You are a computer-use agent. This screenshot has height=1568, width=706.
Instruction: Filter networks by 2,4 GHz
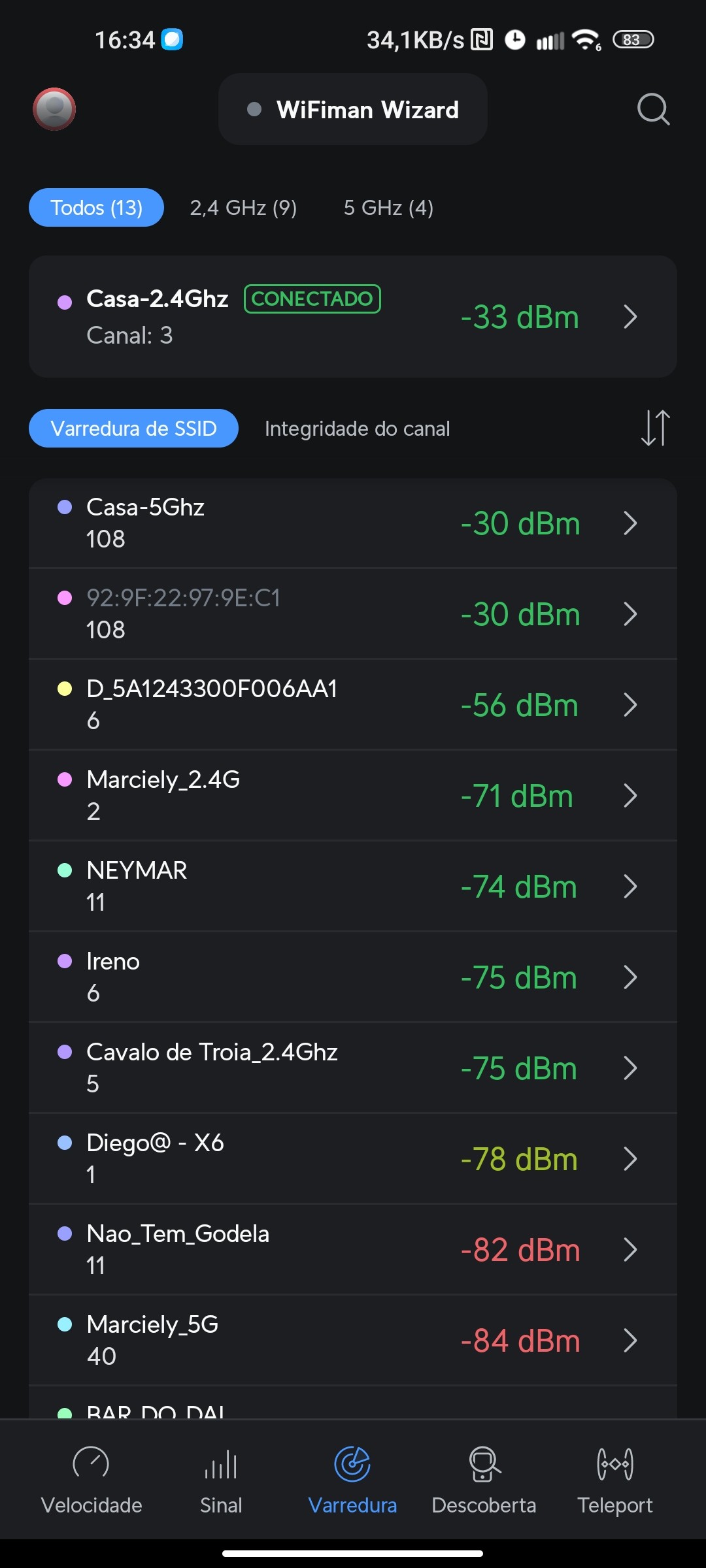[x=243, y=208]
